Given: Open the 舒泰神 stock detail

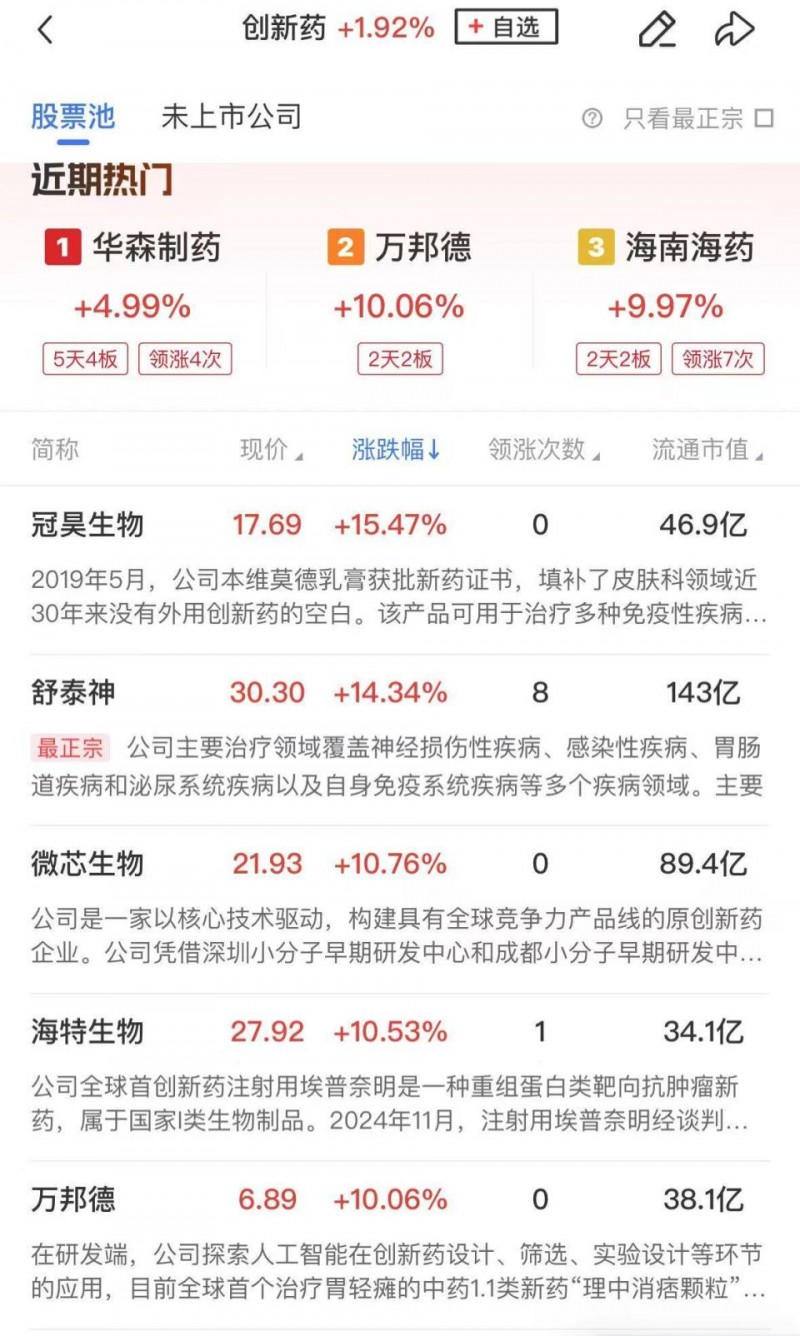Looking at the screenshot, I should pos(75,691).
